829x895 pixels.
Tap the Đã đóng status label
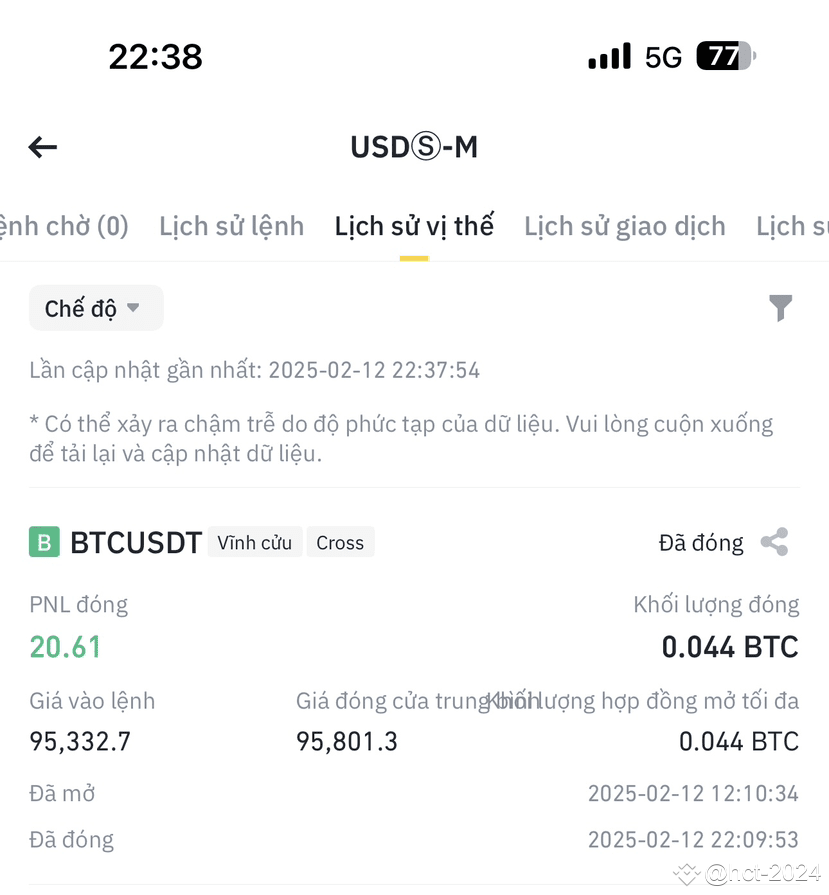[700, 542]
